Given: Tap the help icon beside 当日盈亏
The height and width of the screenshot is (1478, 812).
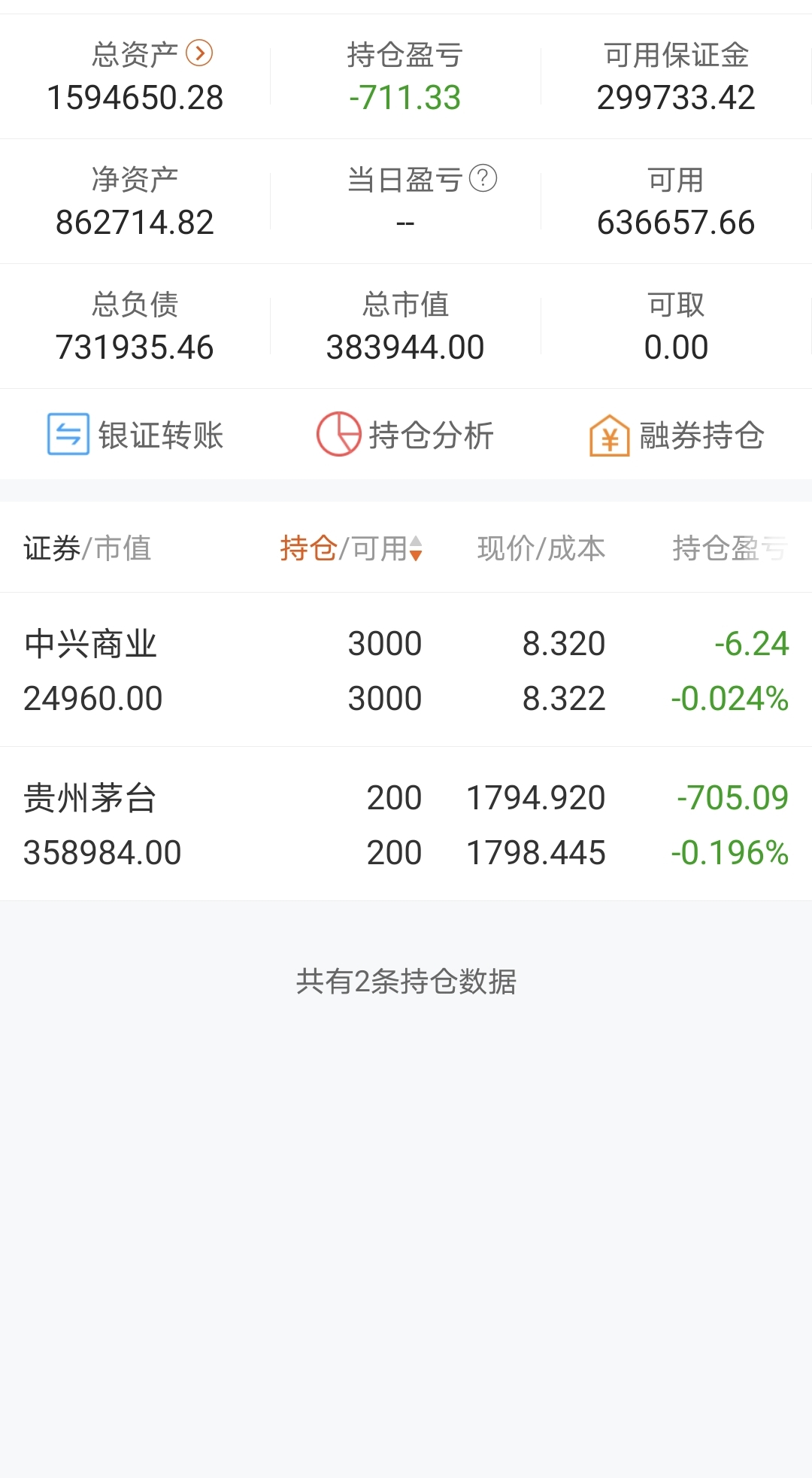Looking at the screenshot, I should (483, 178).
